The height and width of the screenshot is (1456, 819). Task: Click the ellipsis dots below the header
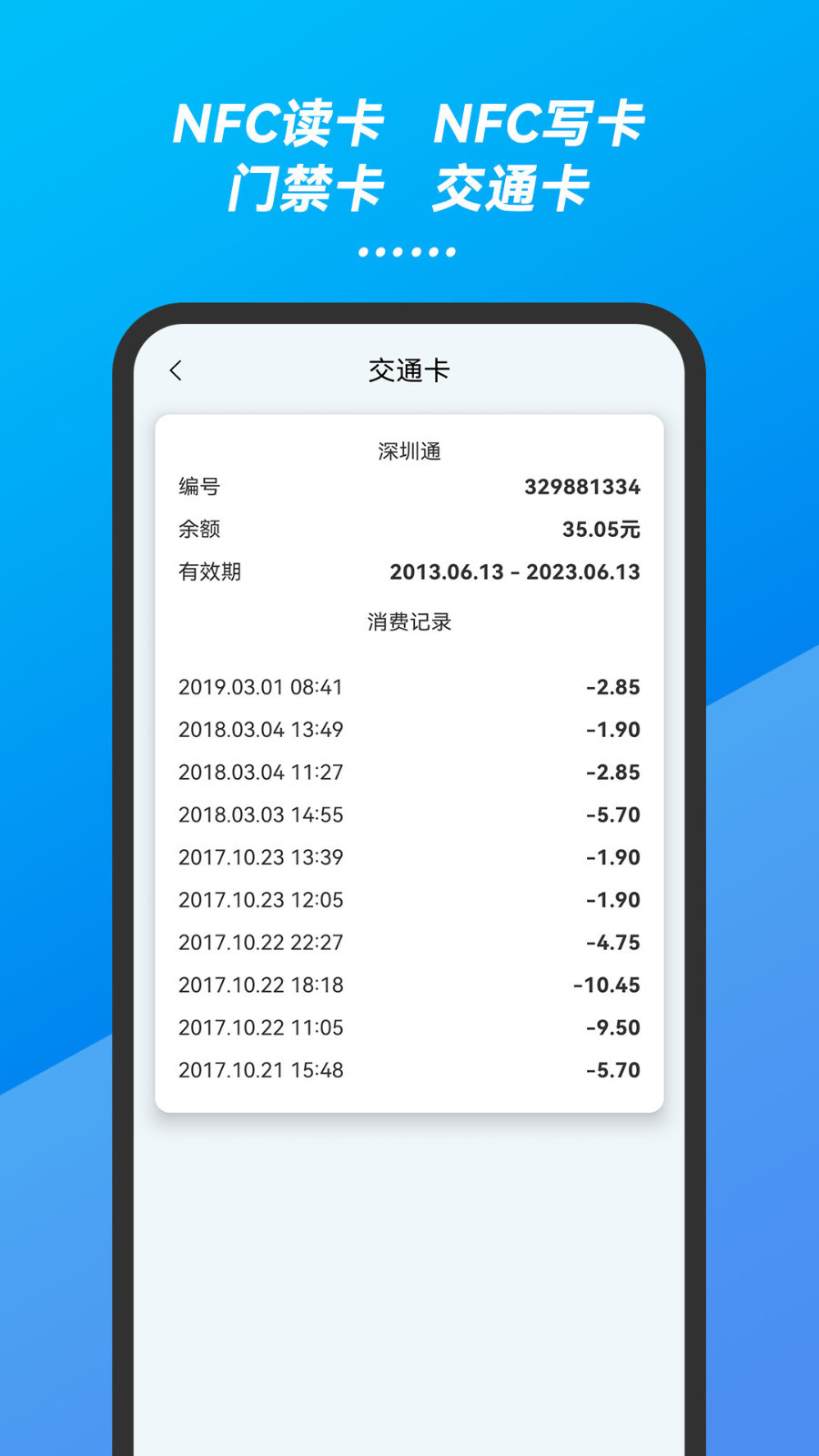[409, 250]
